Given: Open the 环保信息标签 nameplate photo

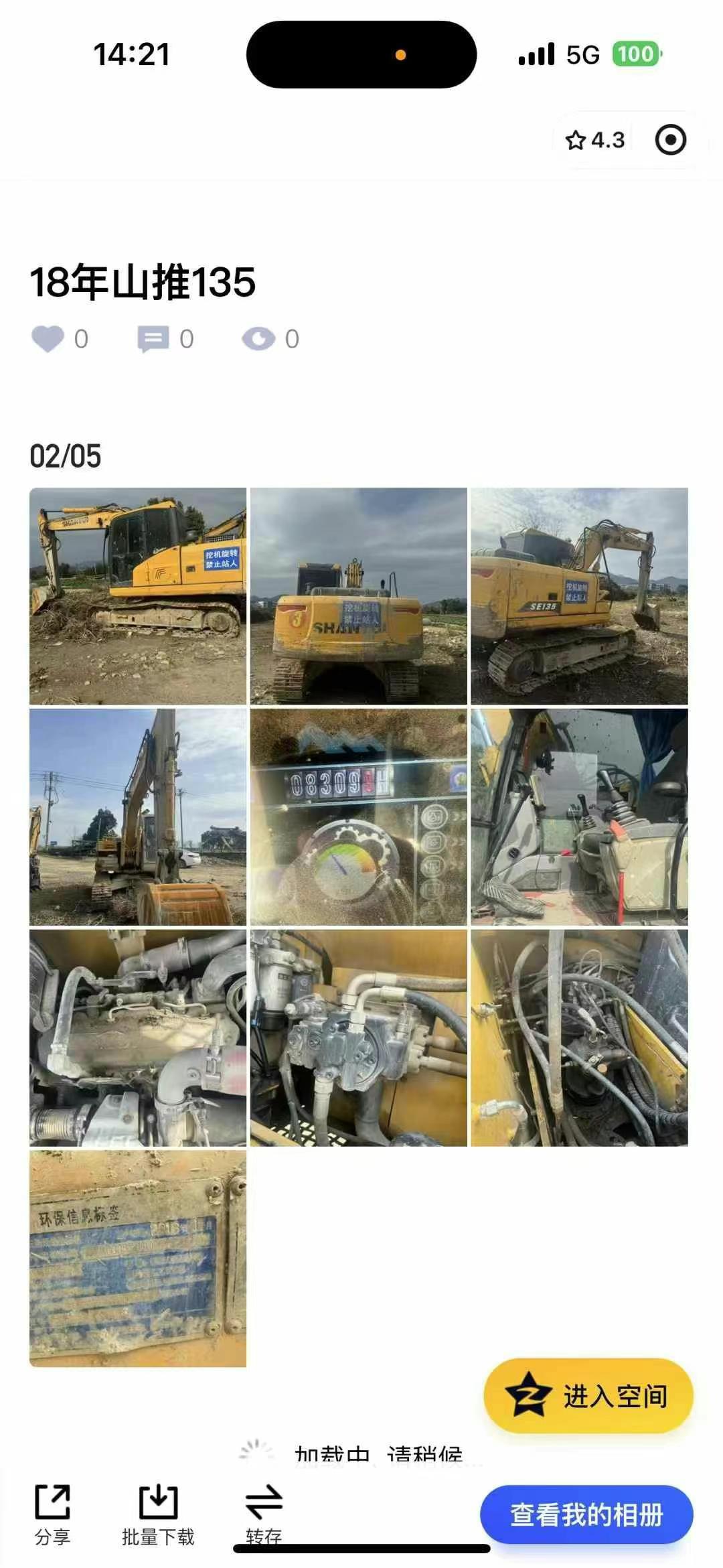Looking at the screenshot, I should pos(138,1259).
